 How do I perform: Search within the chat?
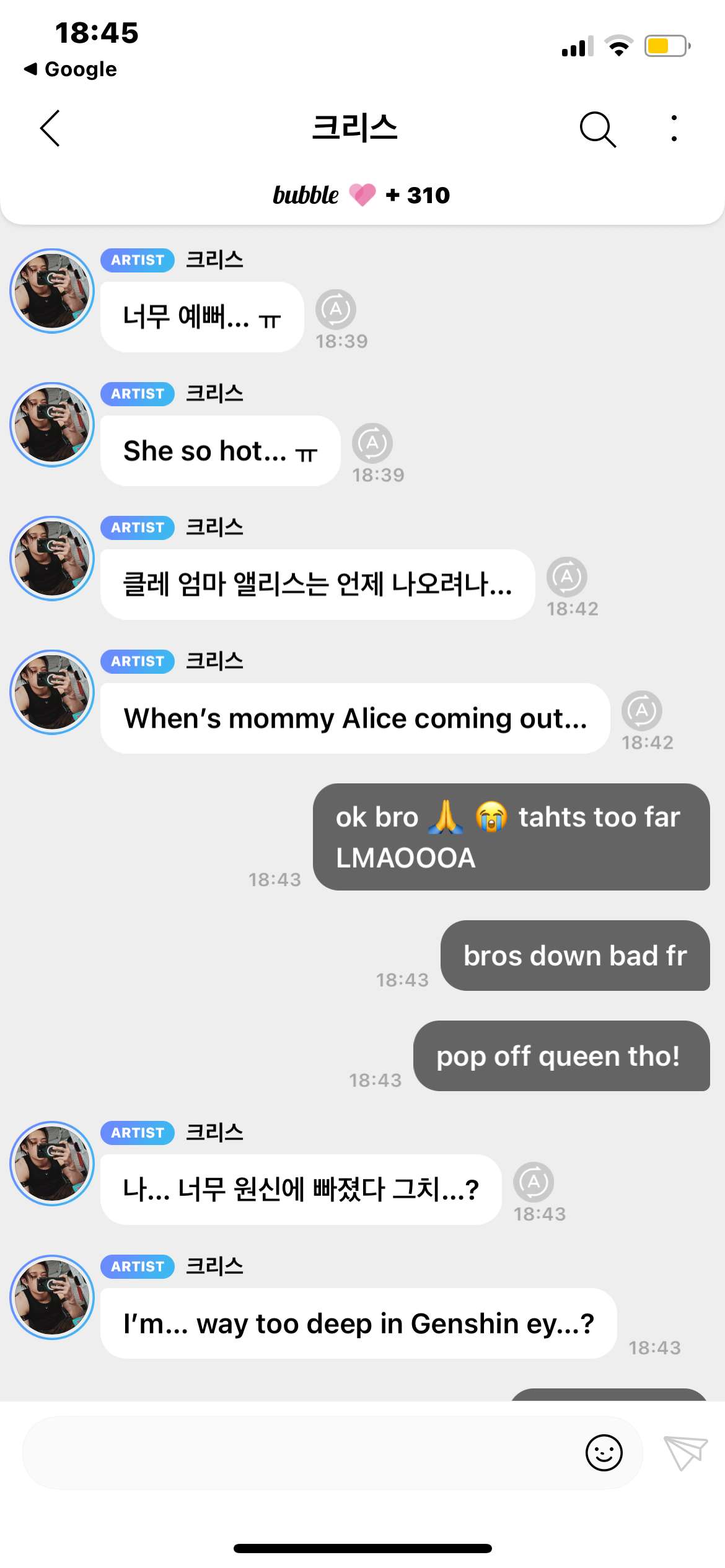(x=597, y=129)
